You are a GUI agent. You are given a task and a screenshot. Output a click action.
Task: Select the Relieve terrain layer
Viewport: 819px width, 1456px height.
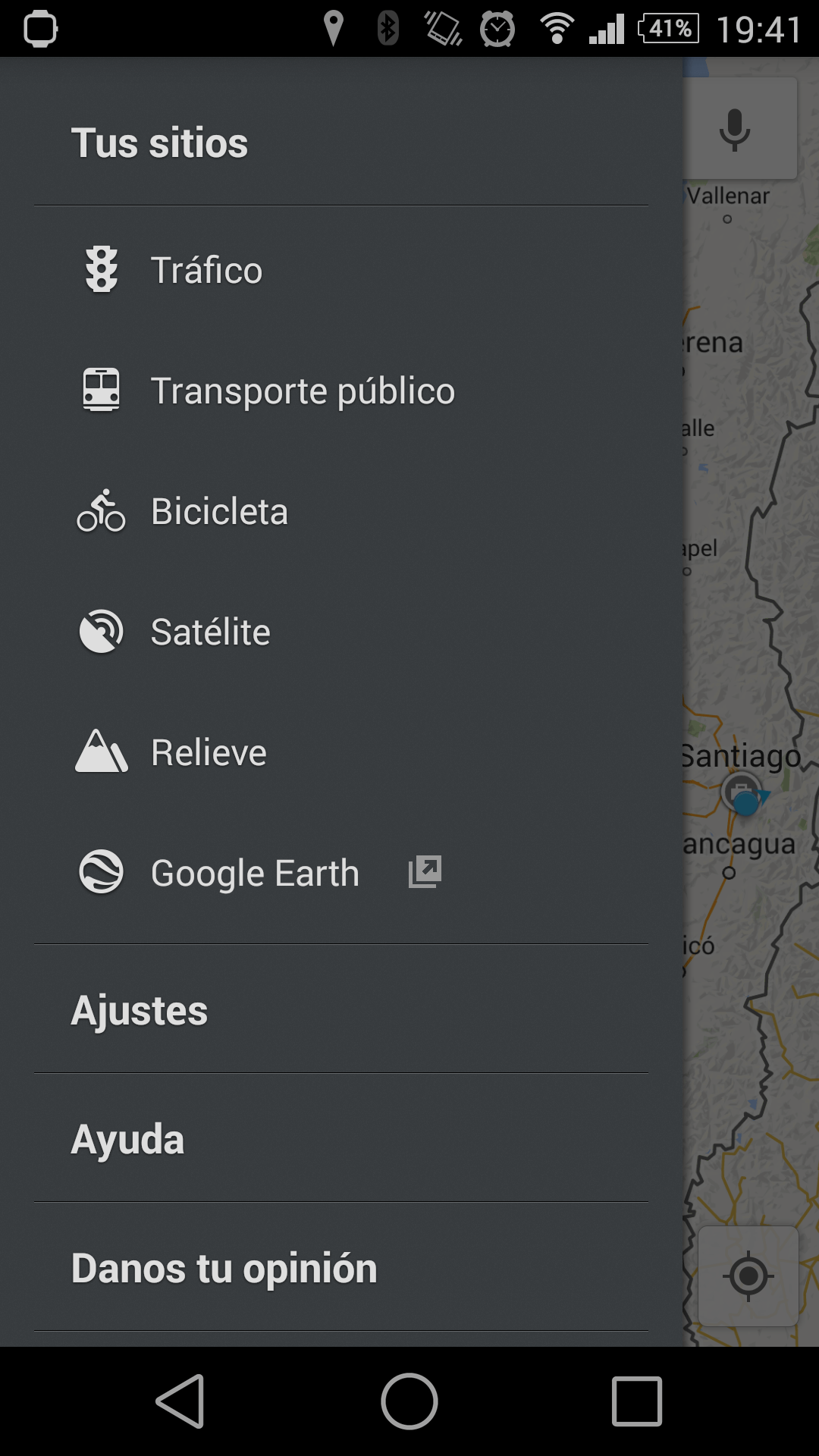tap(209, 753)
